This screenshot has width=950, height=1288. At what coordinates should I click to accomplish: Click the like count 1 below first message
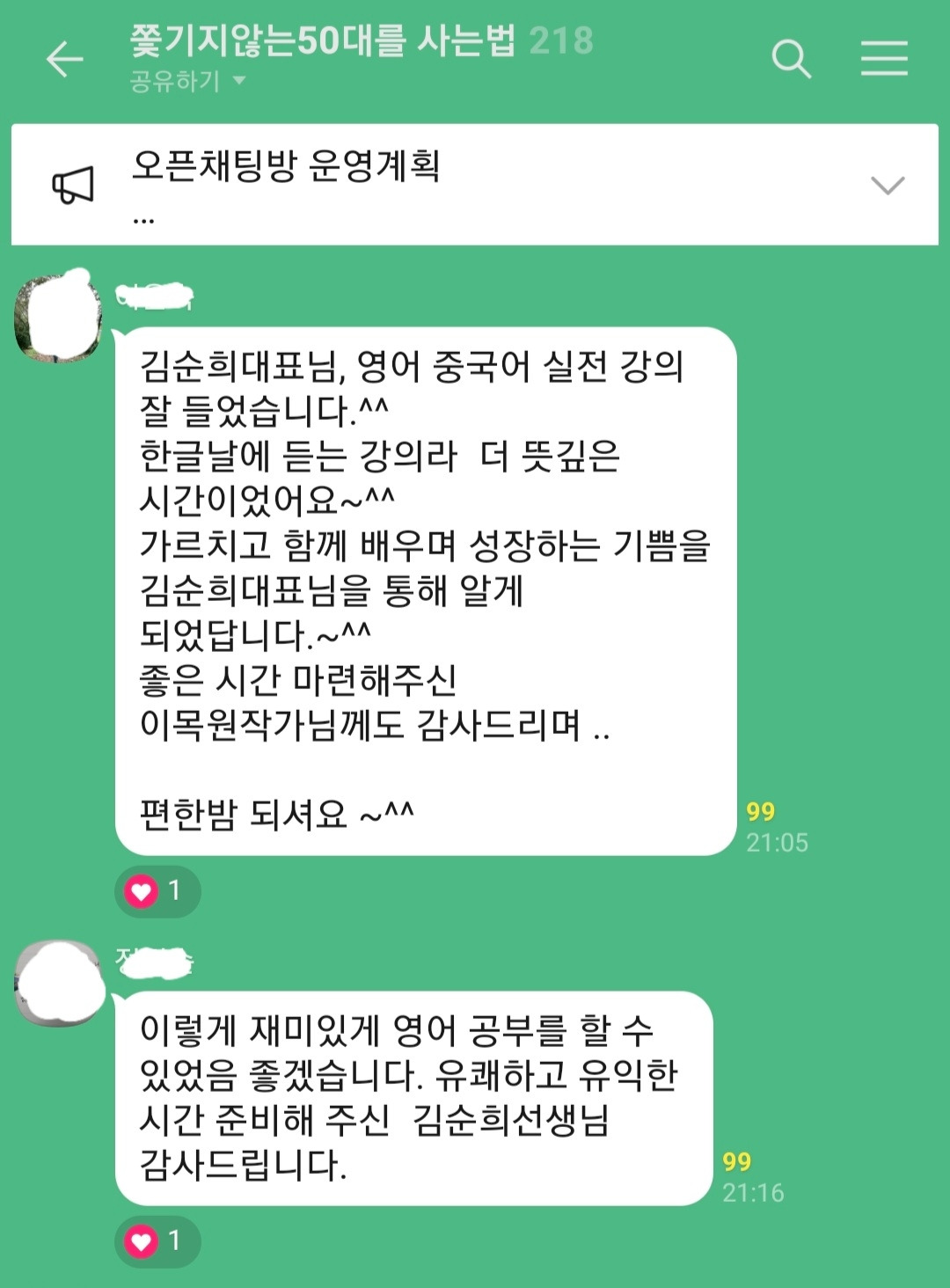[x=172, y=892]
